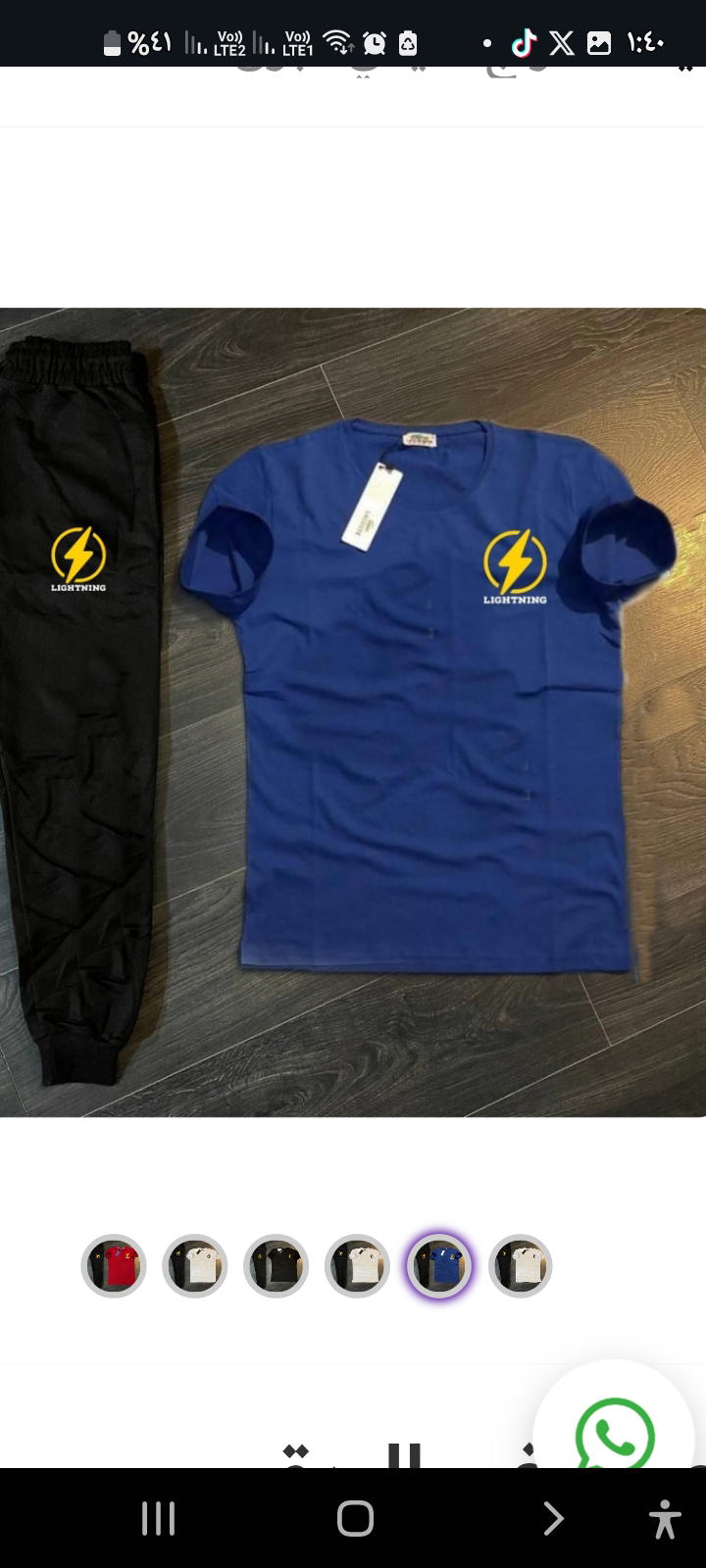The width and height of the screenshot is (706, 1568).
Task: Select the black shirt color thumbnail
Action: 277,1266
